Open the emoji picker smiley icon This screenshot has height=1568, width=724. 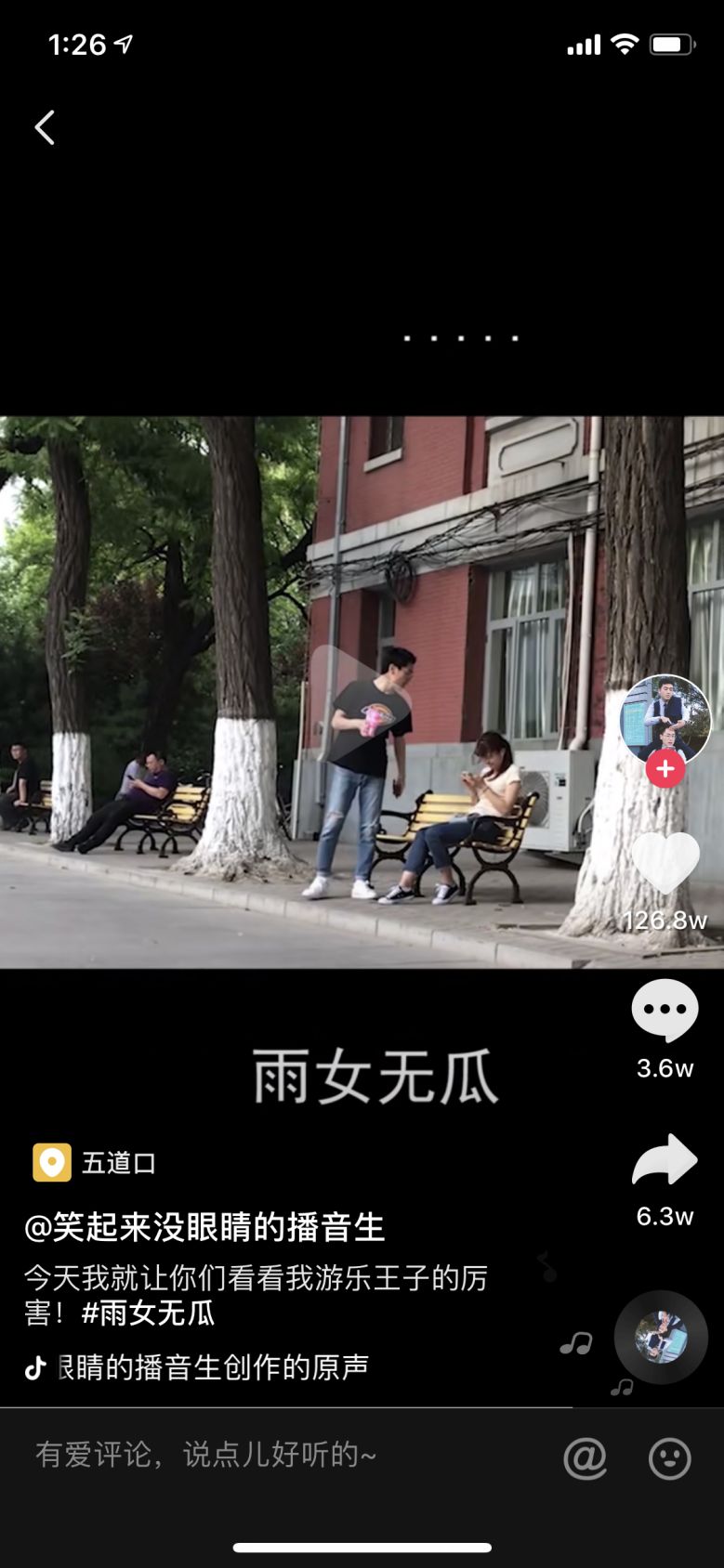[x=669, y=1457]
